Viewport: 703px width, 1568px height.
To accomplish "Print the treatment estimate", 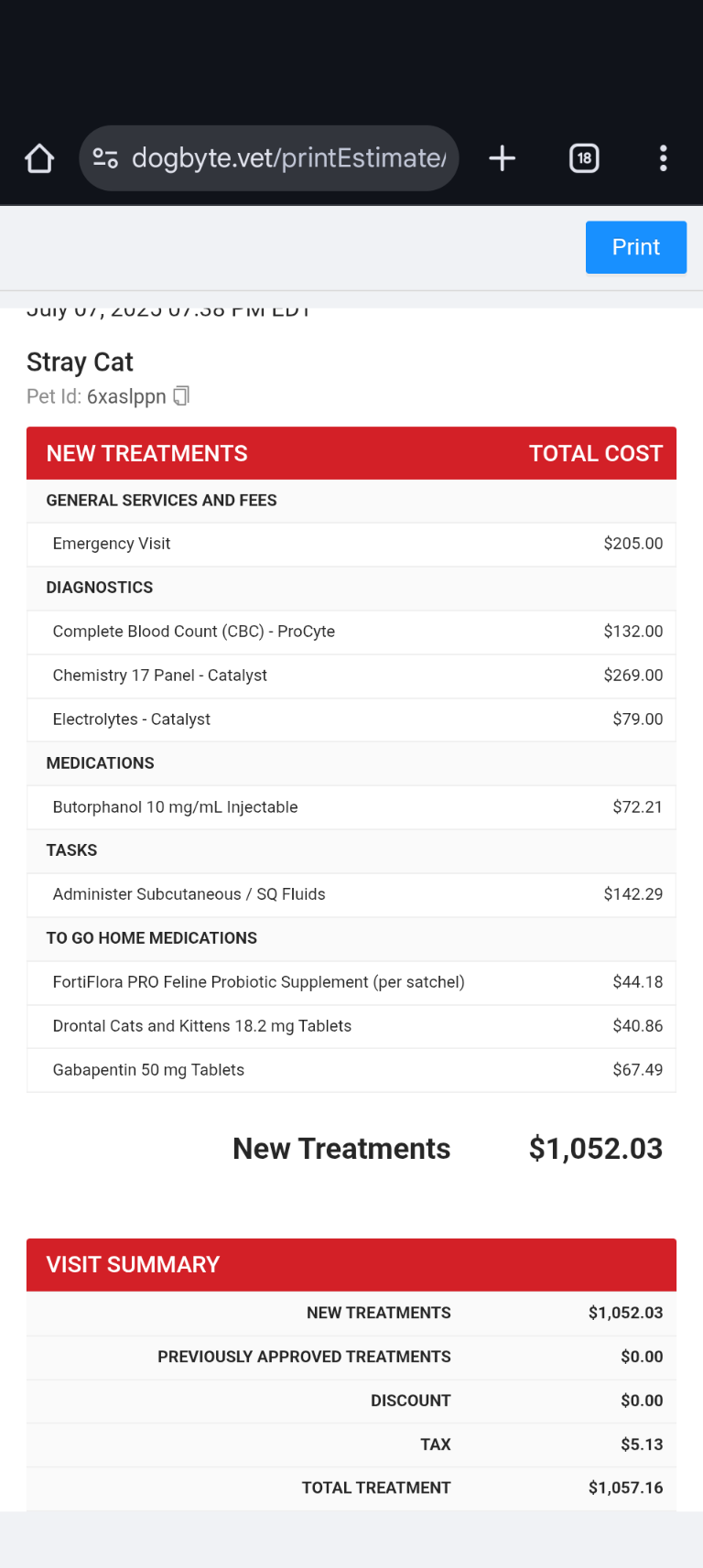I will 635,247.
